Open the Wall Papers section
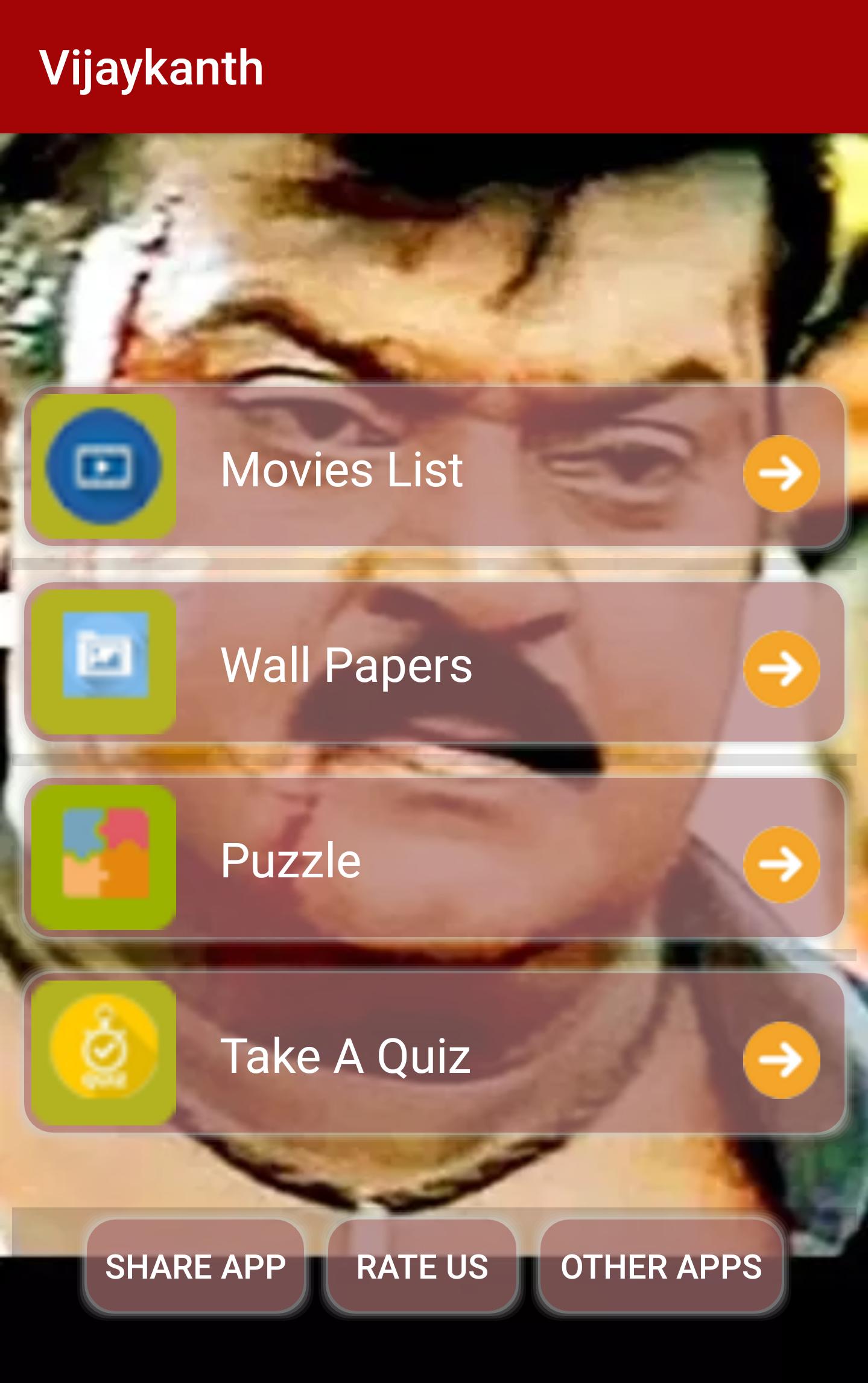The width and height of the screenshot is (868, 1383). [434, 663]
